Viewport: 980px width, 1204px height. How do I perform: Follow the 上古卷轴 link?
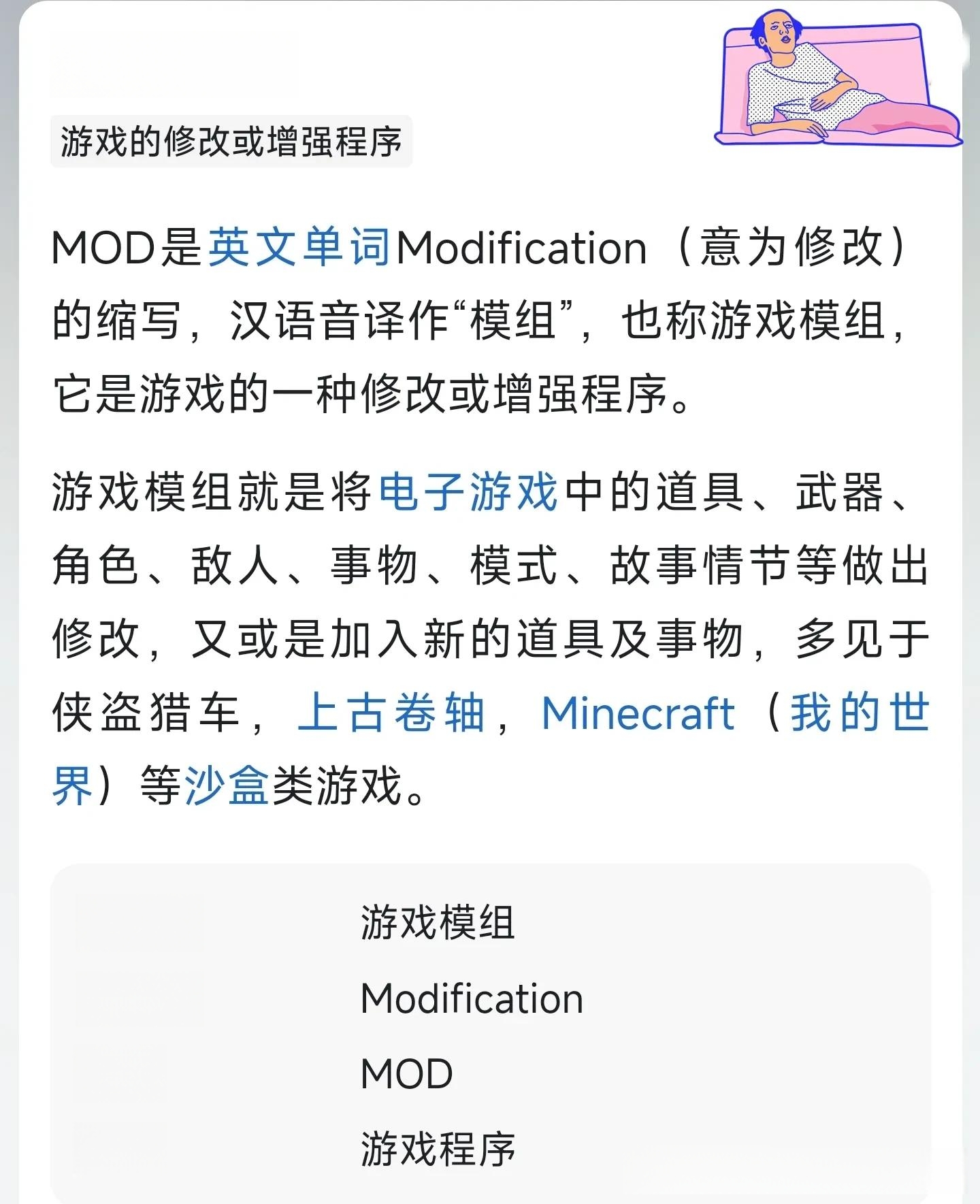[391, 713]
